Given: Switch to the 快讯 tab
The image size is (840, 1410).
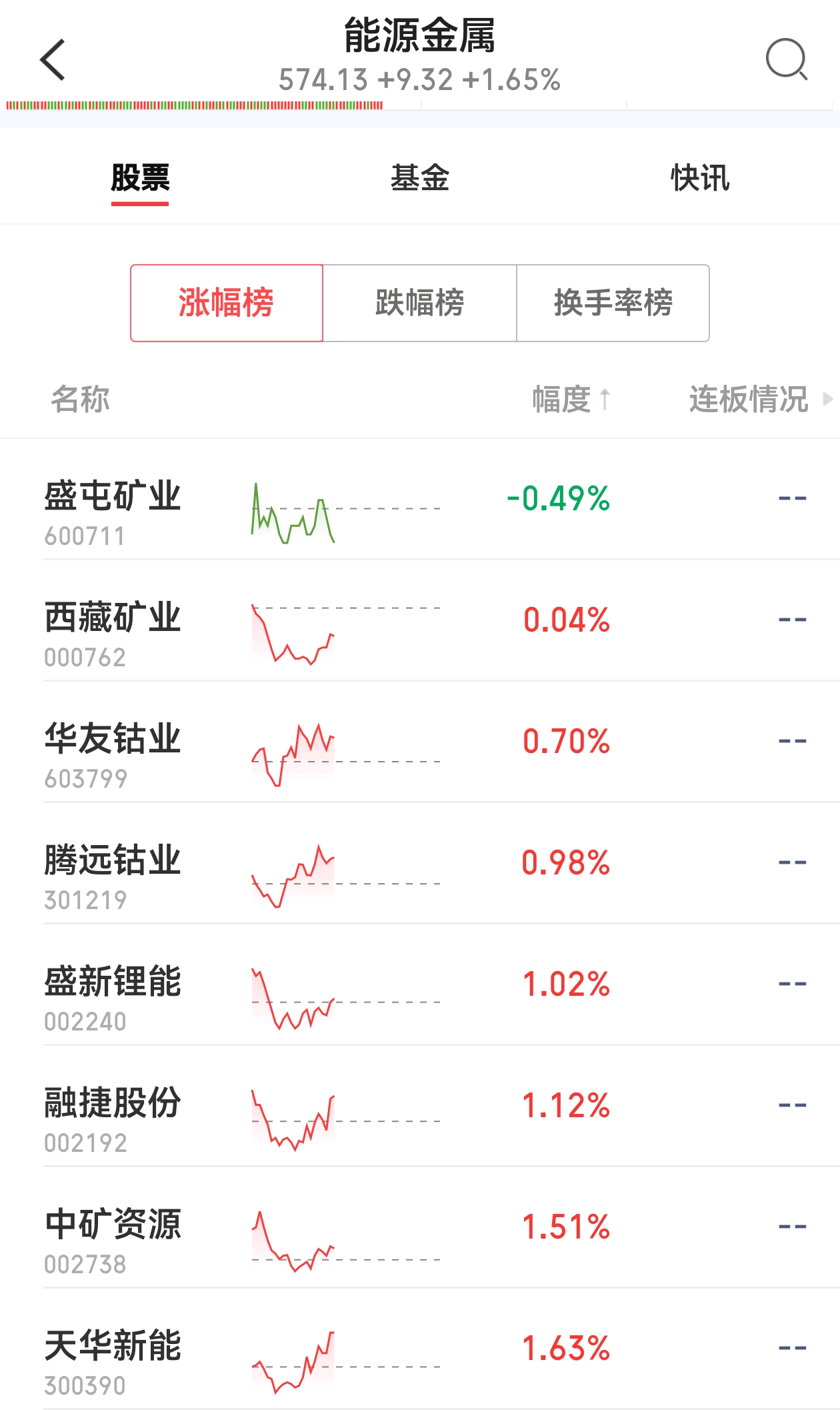Looking at the screenshot, I should pos(700,178).
